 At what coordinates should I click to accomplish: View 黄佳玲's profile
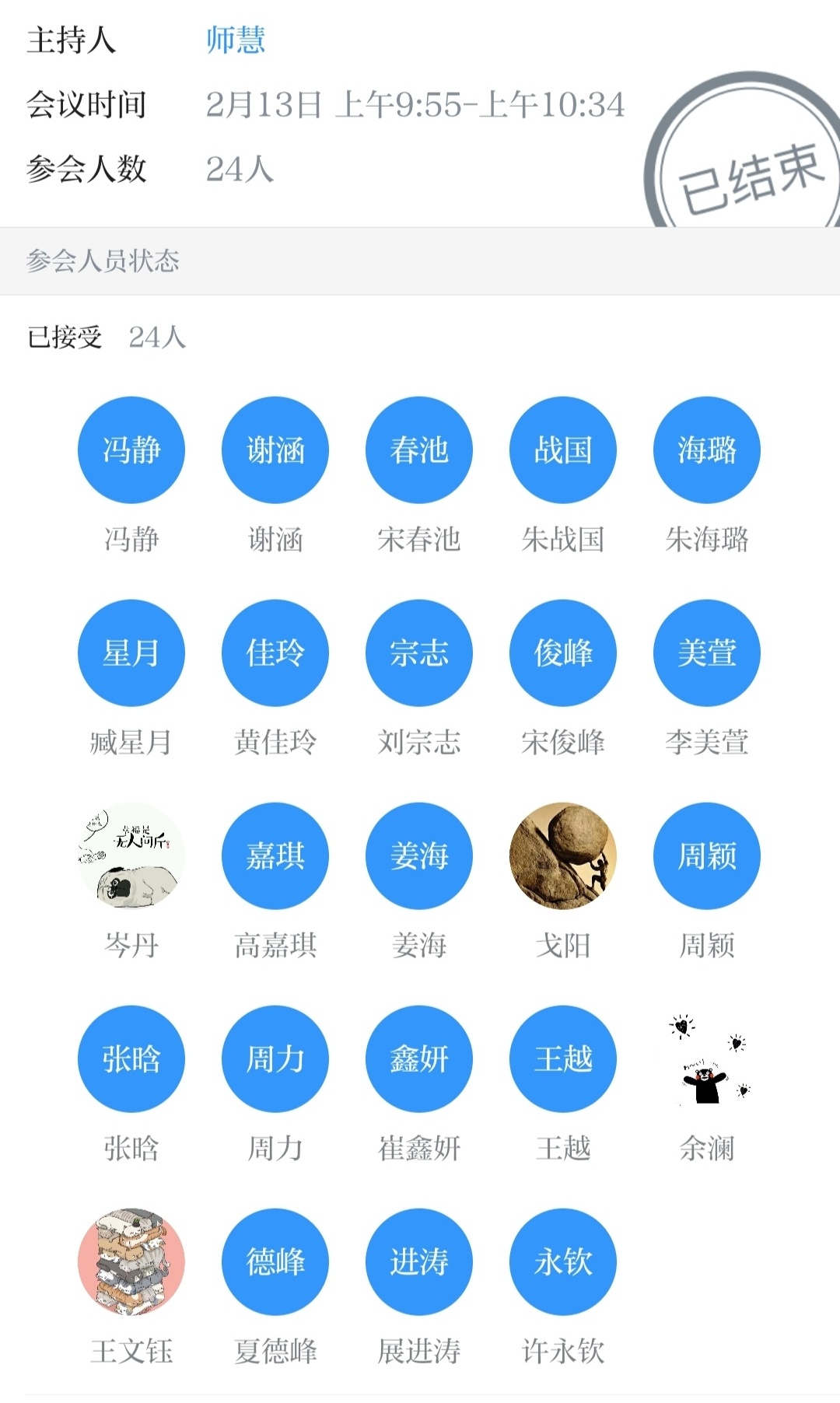275,653
